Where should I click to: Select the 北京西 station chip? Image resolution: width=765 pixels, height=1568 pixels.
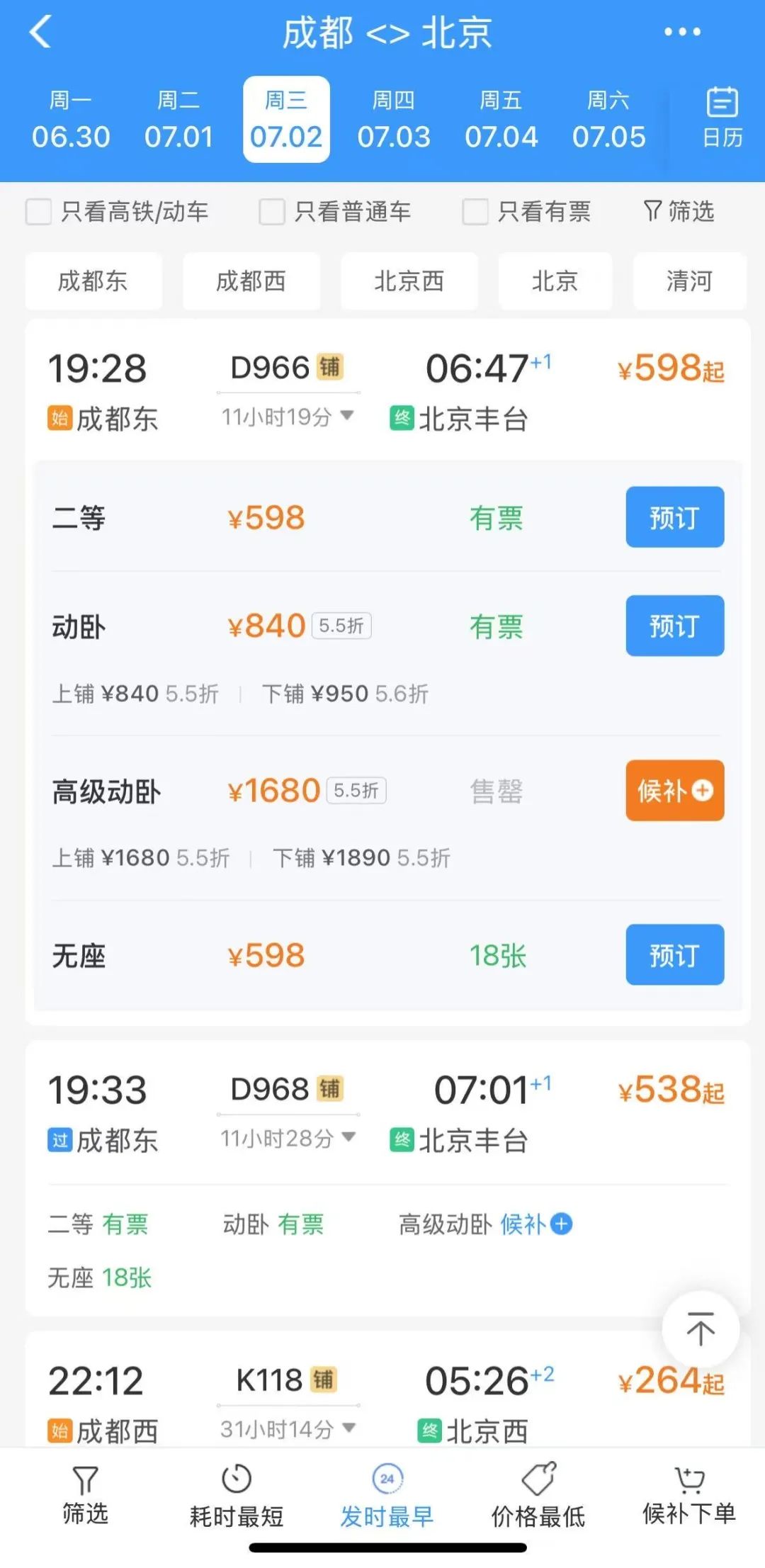click(409, 281)
